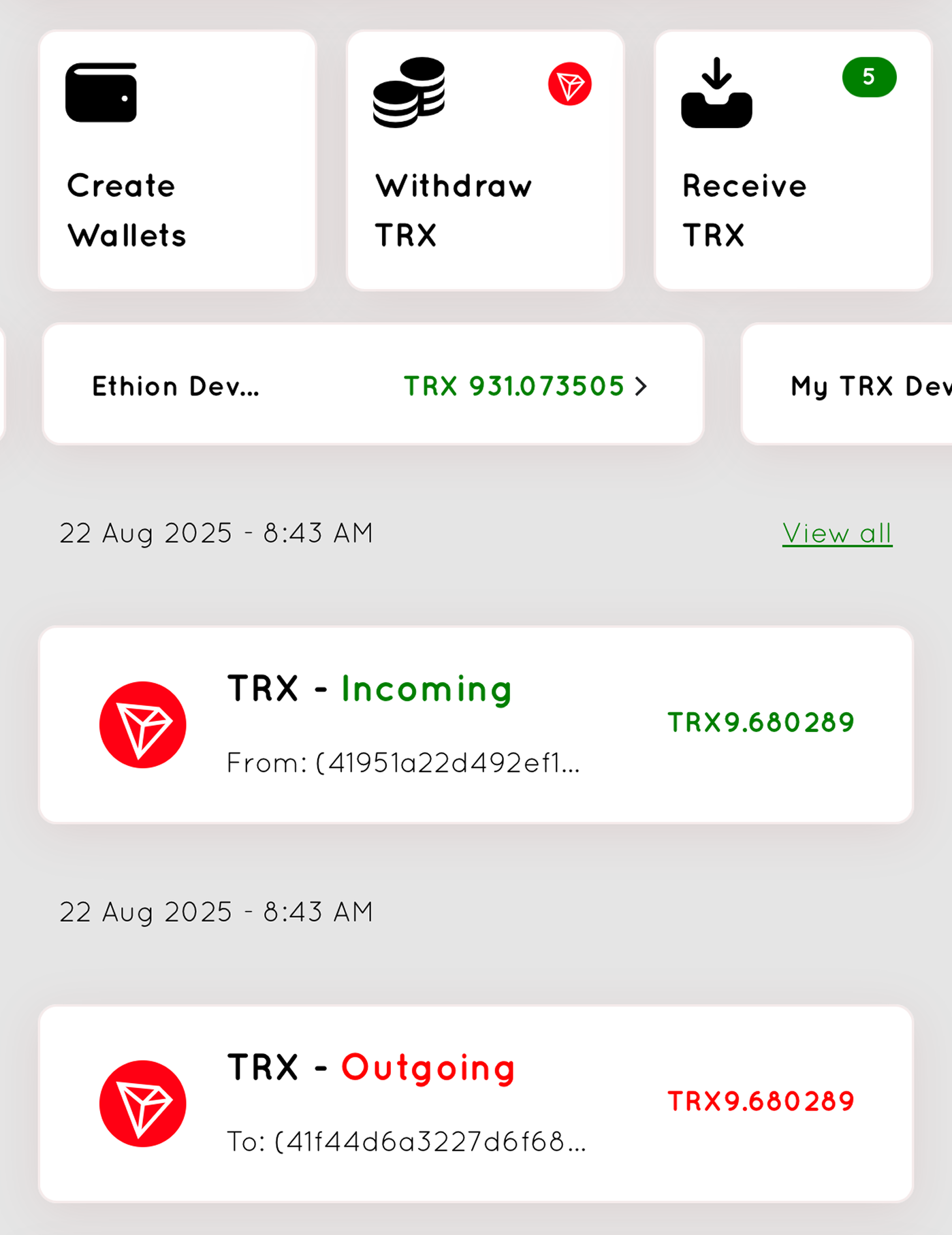Click the red TRX badge on Withdraw card
This screenshot has width=952, height=1235.
570,84
